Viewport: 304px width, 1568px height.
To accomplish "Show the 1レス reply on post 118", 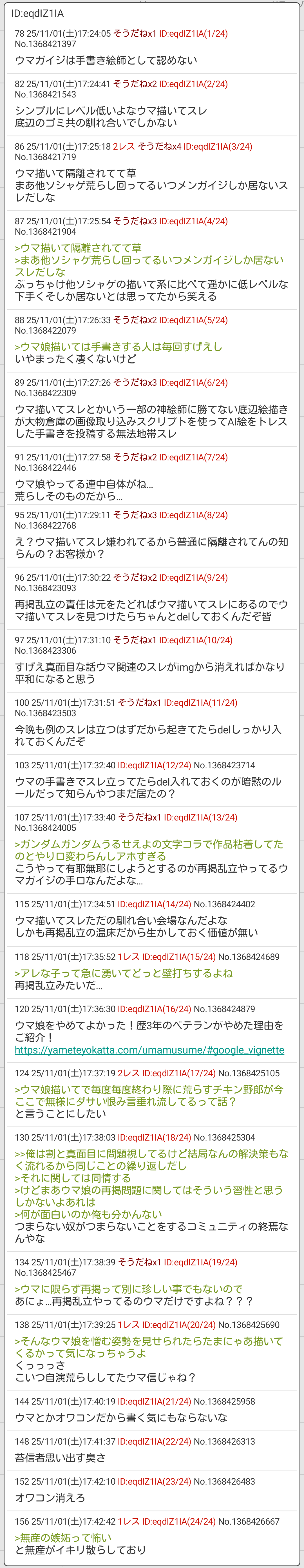I will click(x=128, y=956).
